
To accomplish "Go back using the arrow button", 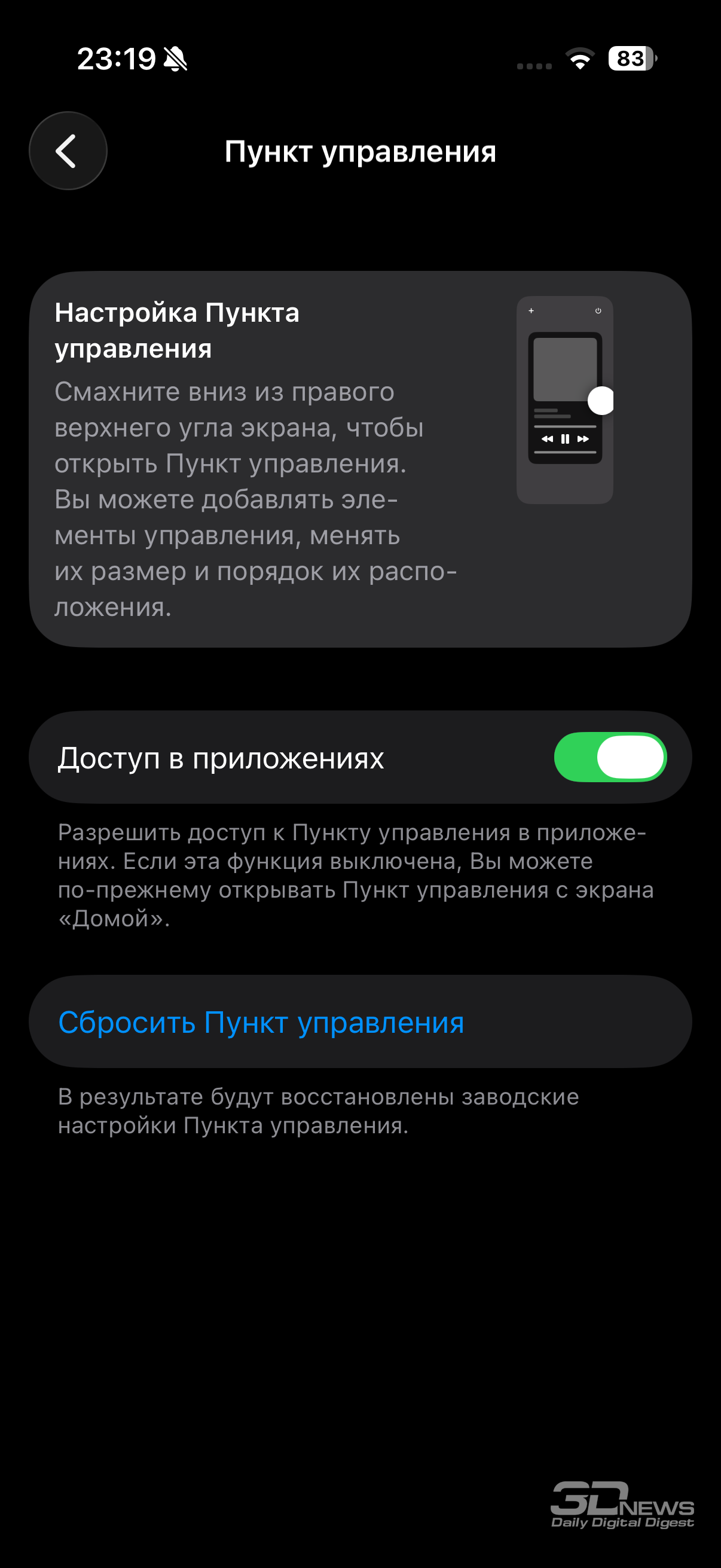I will click(x=68, y=151).
